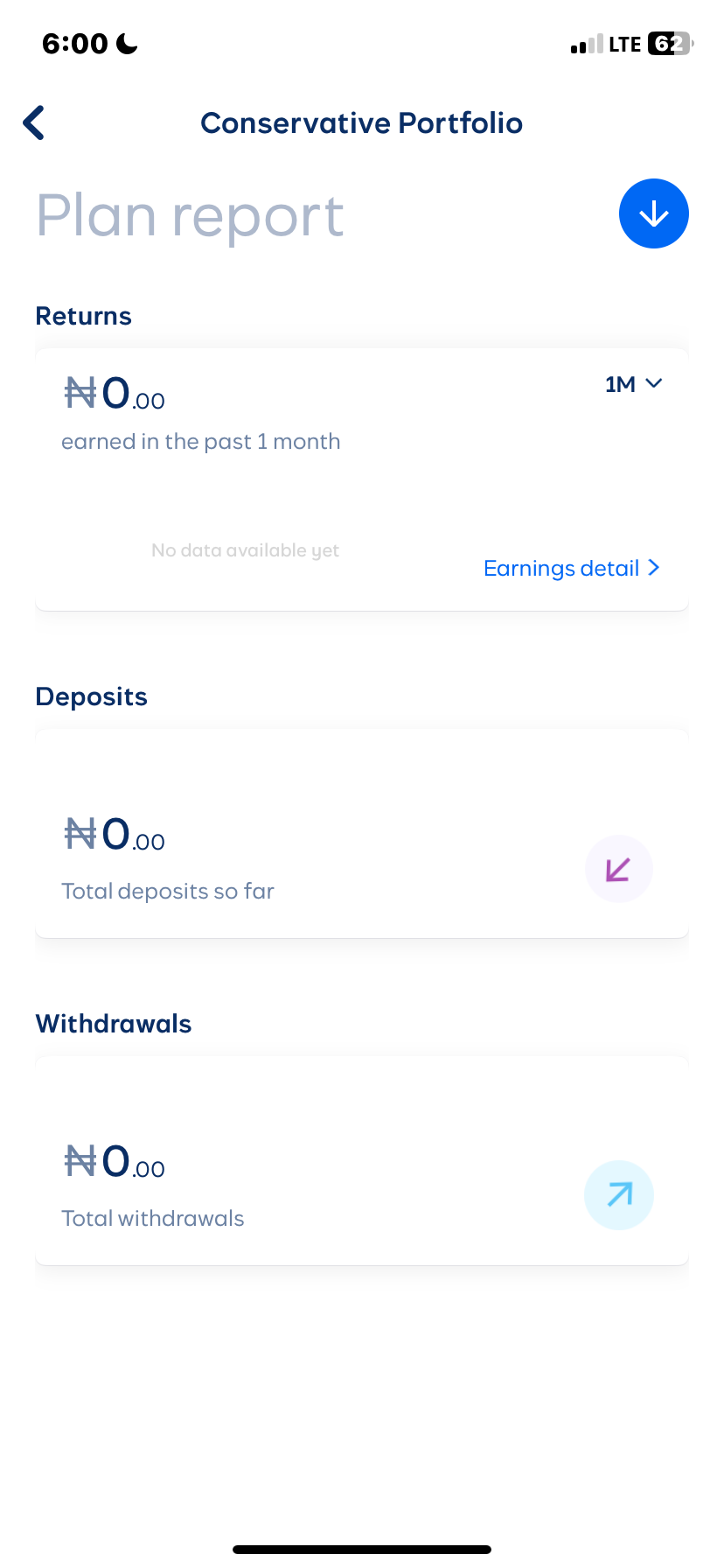This screenshot has width=724, height=1568.
Task: Tap the cellular signal indicator
Action: (x=588, y=43)
